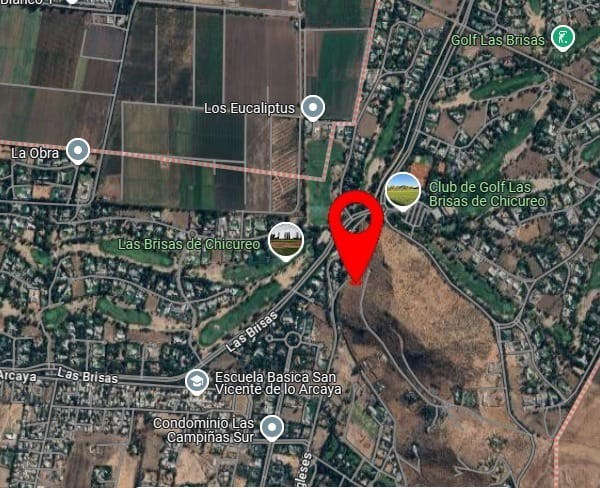Tap the red location pin
Image resolution: width=600 pixels, height=488 pixels.
pyautogui.click(x=356, y=222)
